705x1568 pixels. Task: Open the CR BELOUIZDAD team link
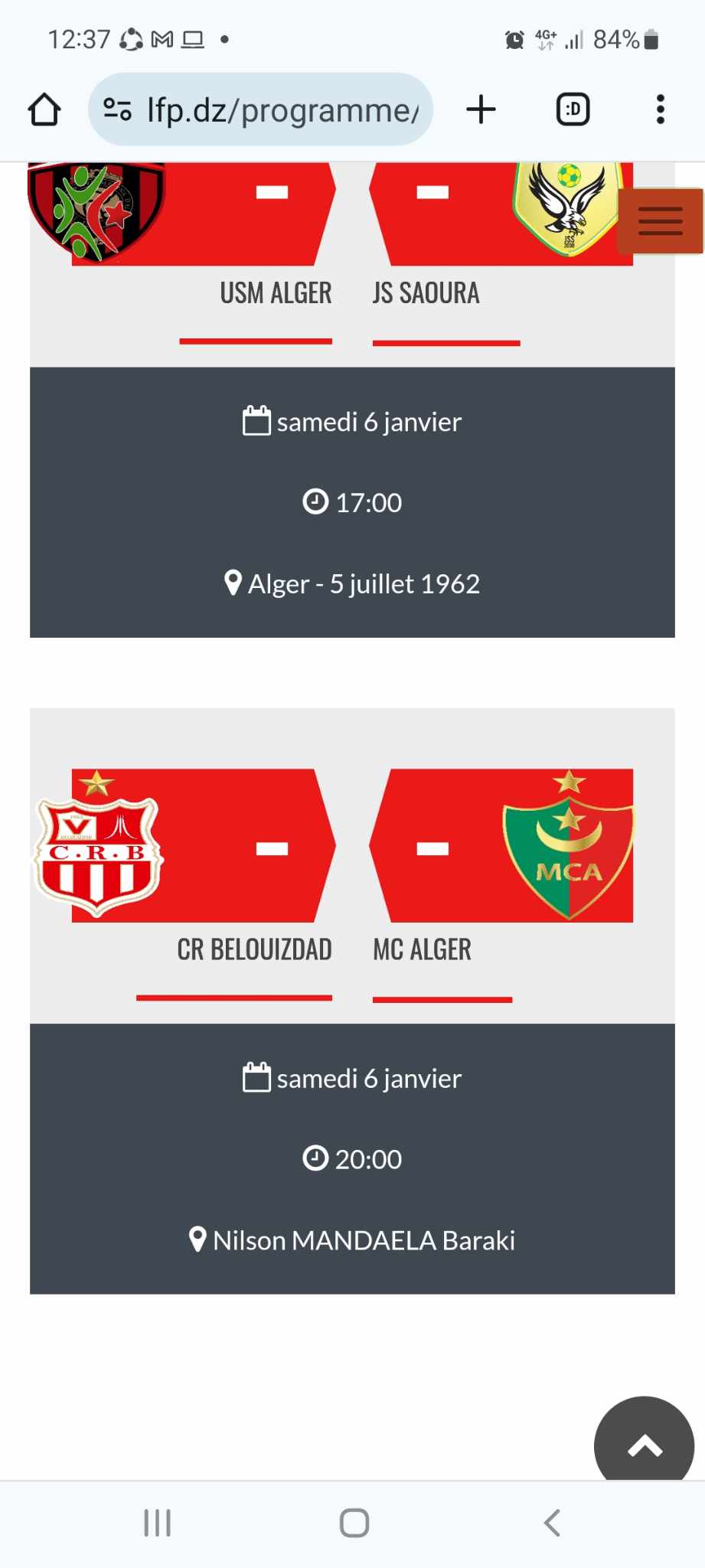click(x=254, y=950)
